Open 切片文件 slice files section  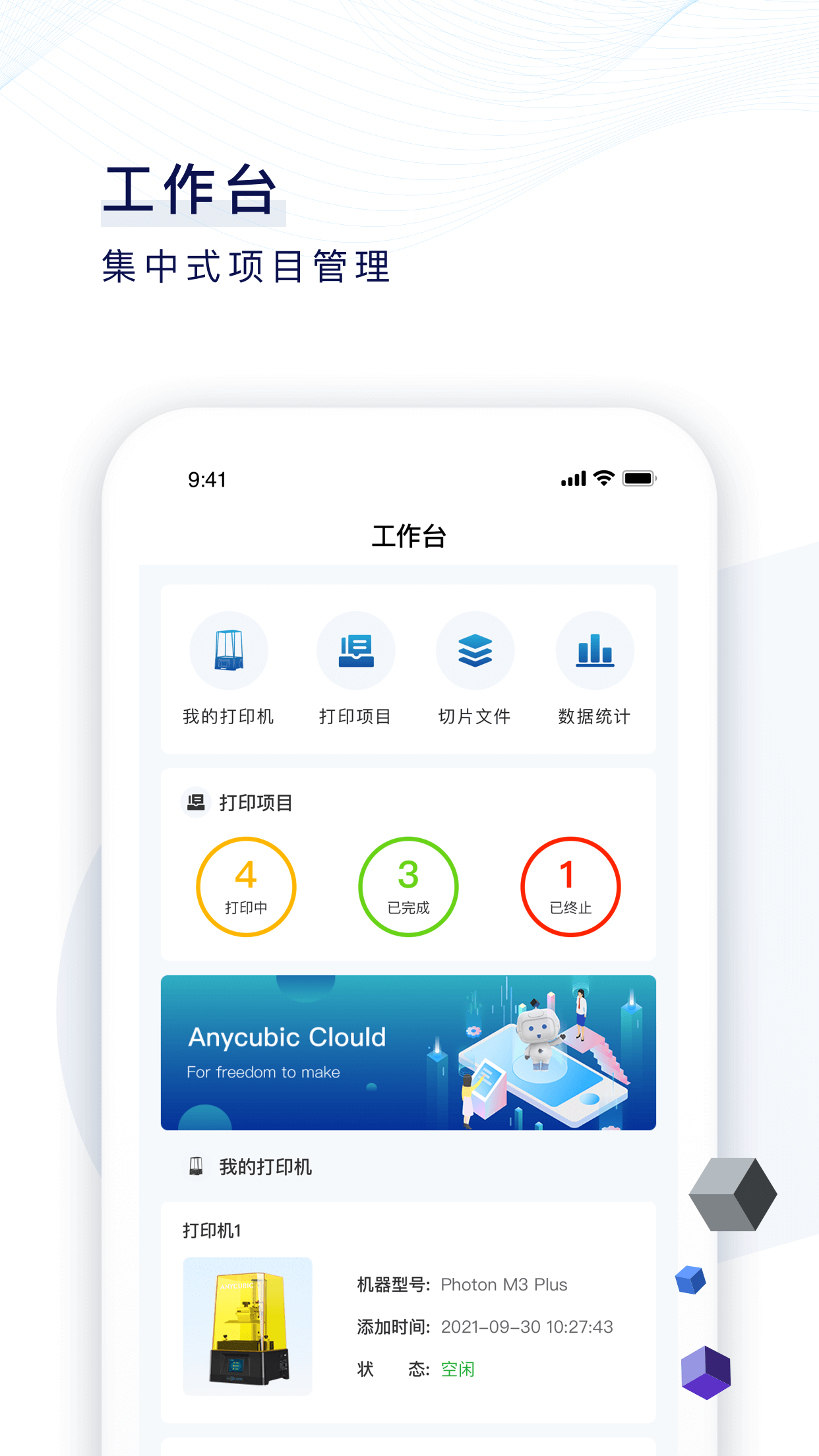pyautogui.click(x=475, y=650)
